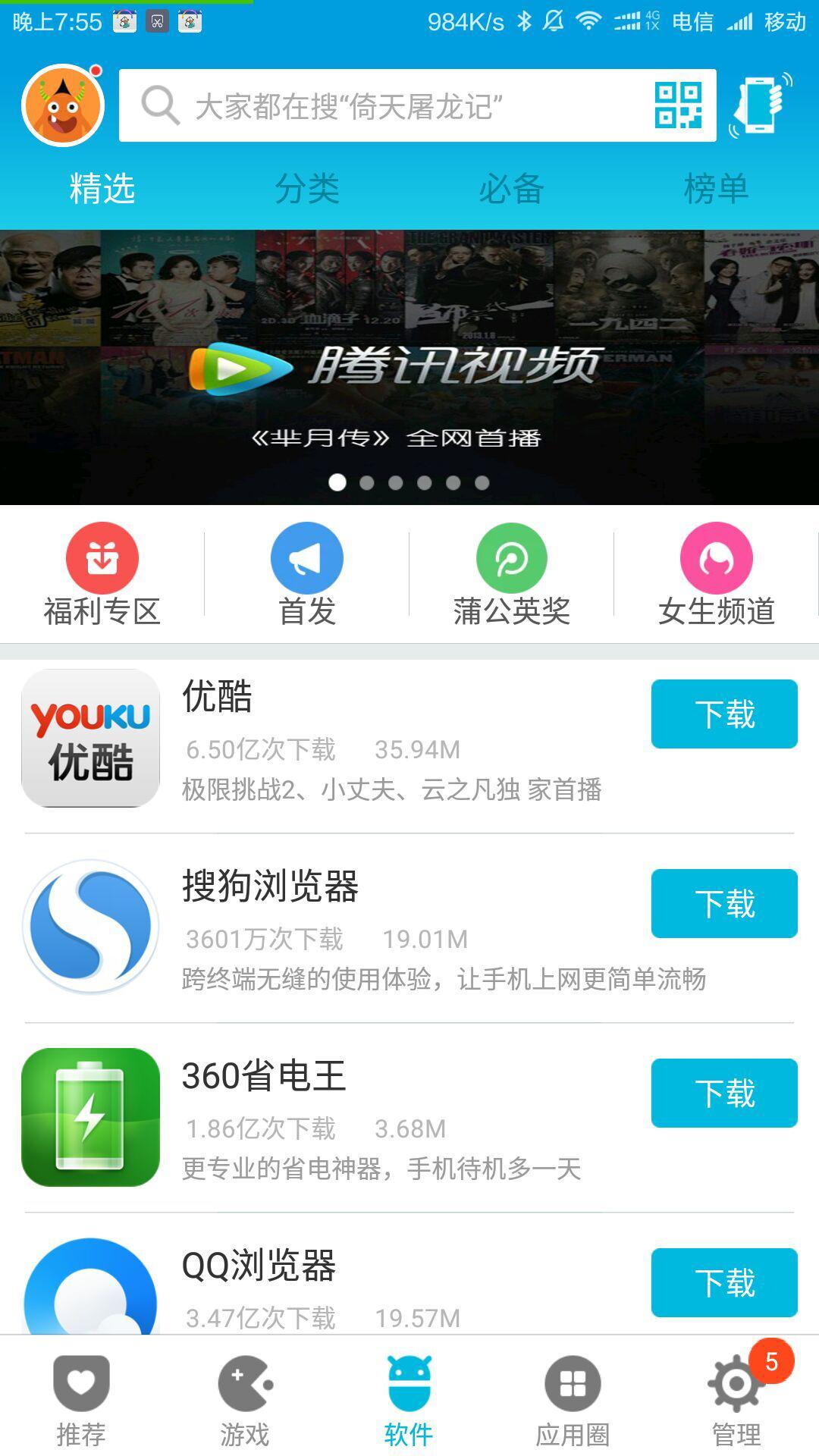Viewport: 819px width, 1456px height.
Task: Download the 优酷 app
Action: pyautogui.click(x=724, y=714)
